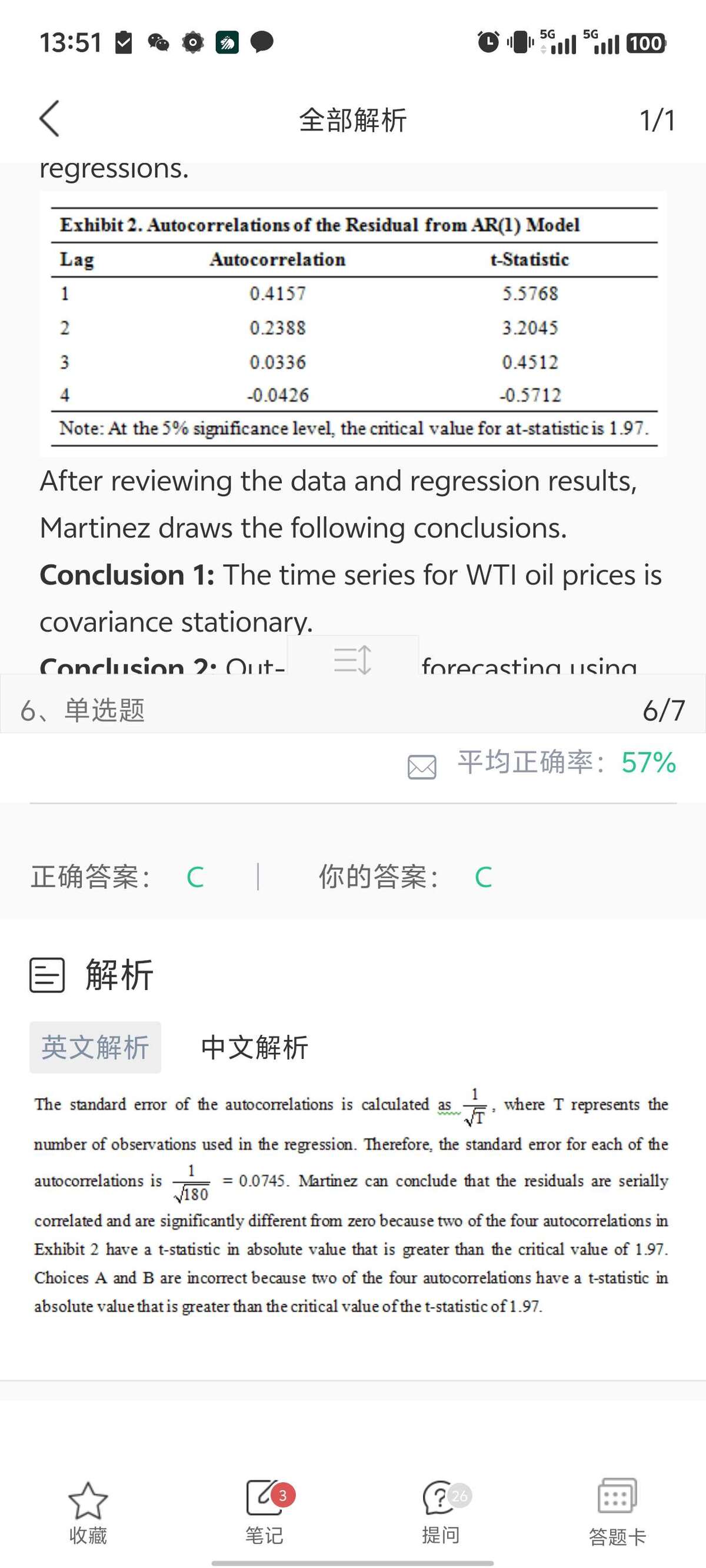
Task: Go back using the top-left arrow
Action: (50, 119)
